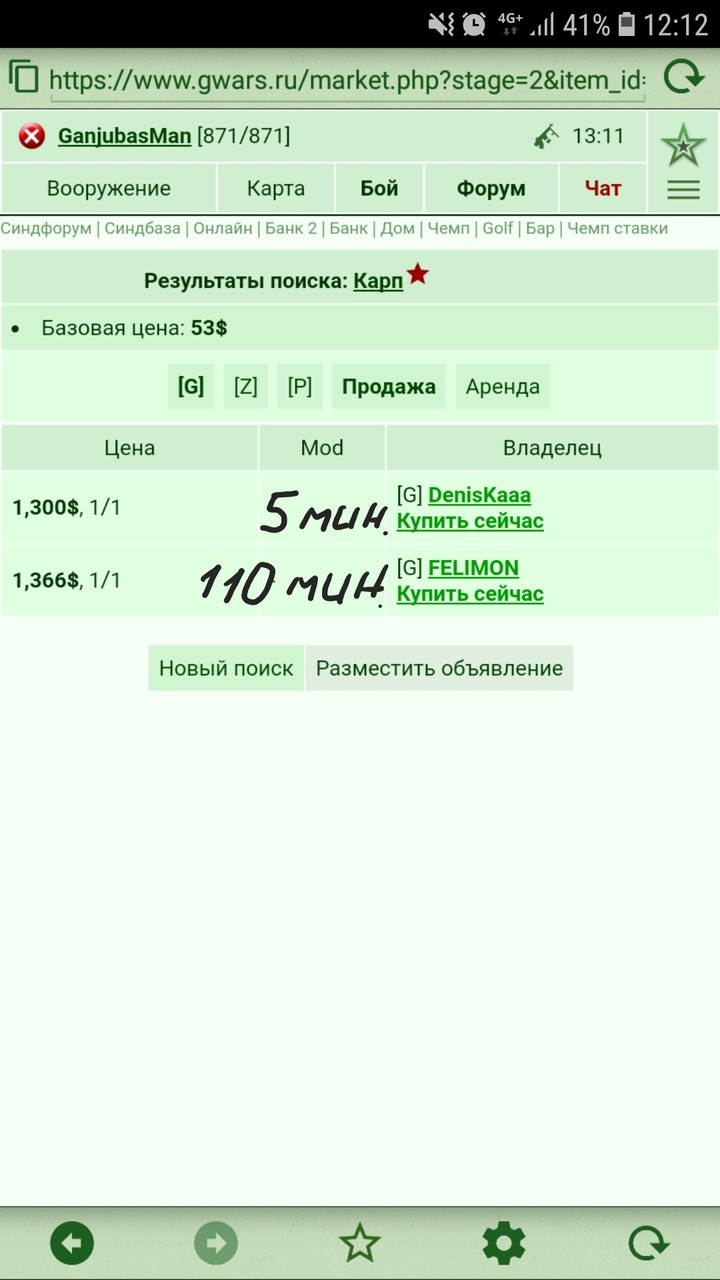720x1280 pixels.
Task: View FELIMON's profile
Action: pyautogui.click(x=473, y=568)
